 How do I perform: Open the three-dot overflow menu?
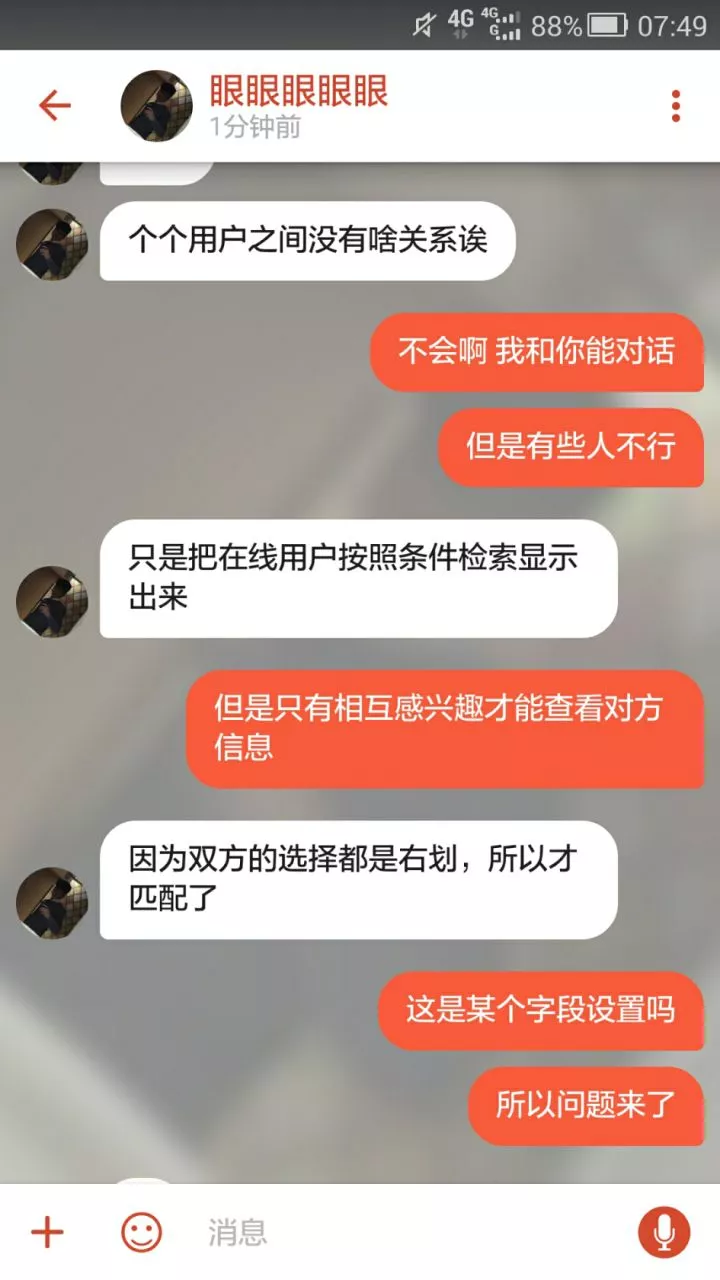[x=676, y=106]
